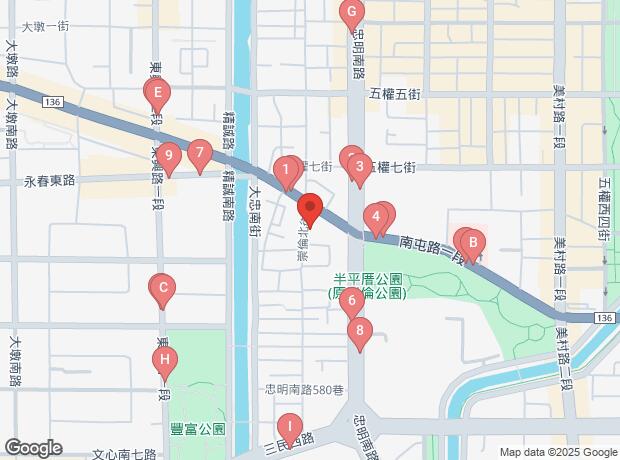The width and height of the screenshot is (620, 460).
Task: Open pin number 9
Action: coord(169,156)
